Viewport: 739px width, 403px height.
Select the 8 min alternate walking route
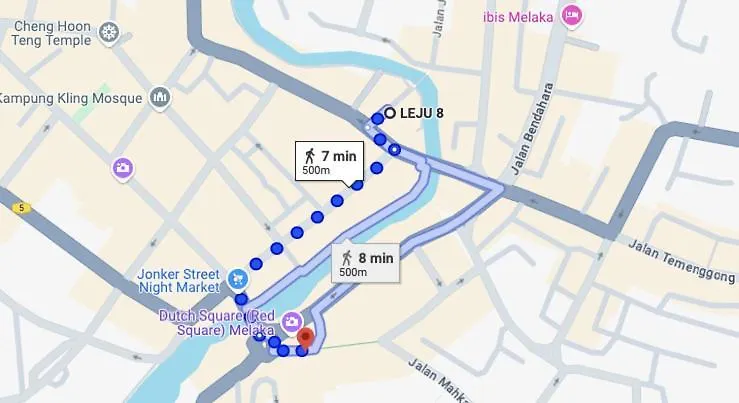366,263
